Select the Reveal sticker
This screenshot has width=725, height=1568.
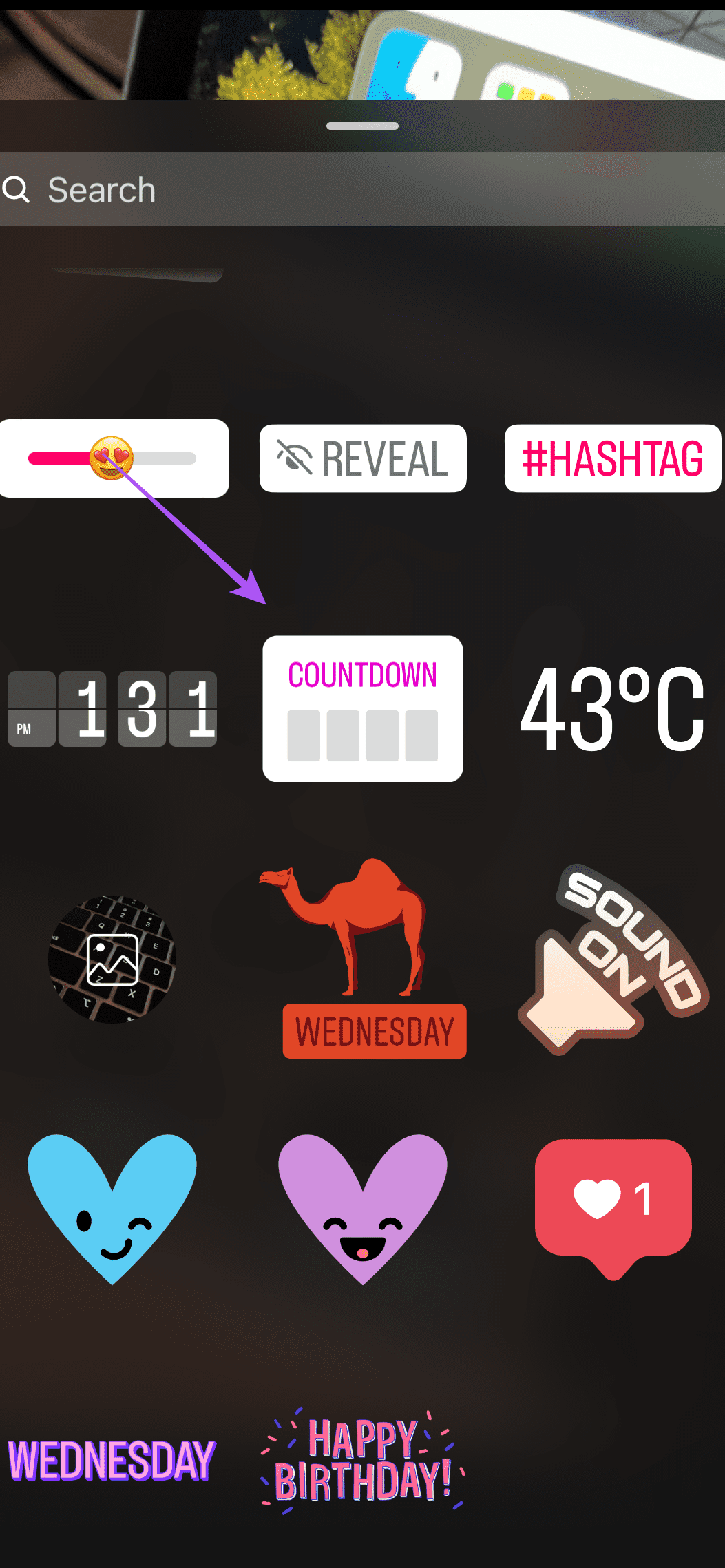(363, 458)
